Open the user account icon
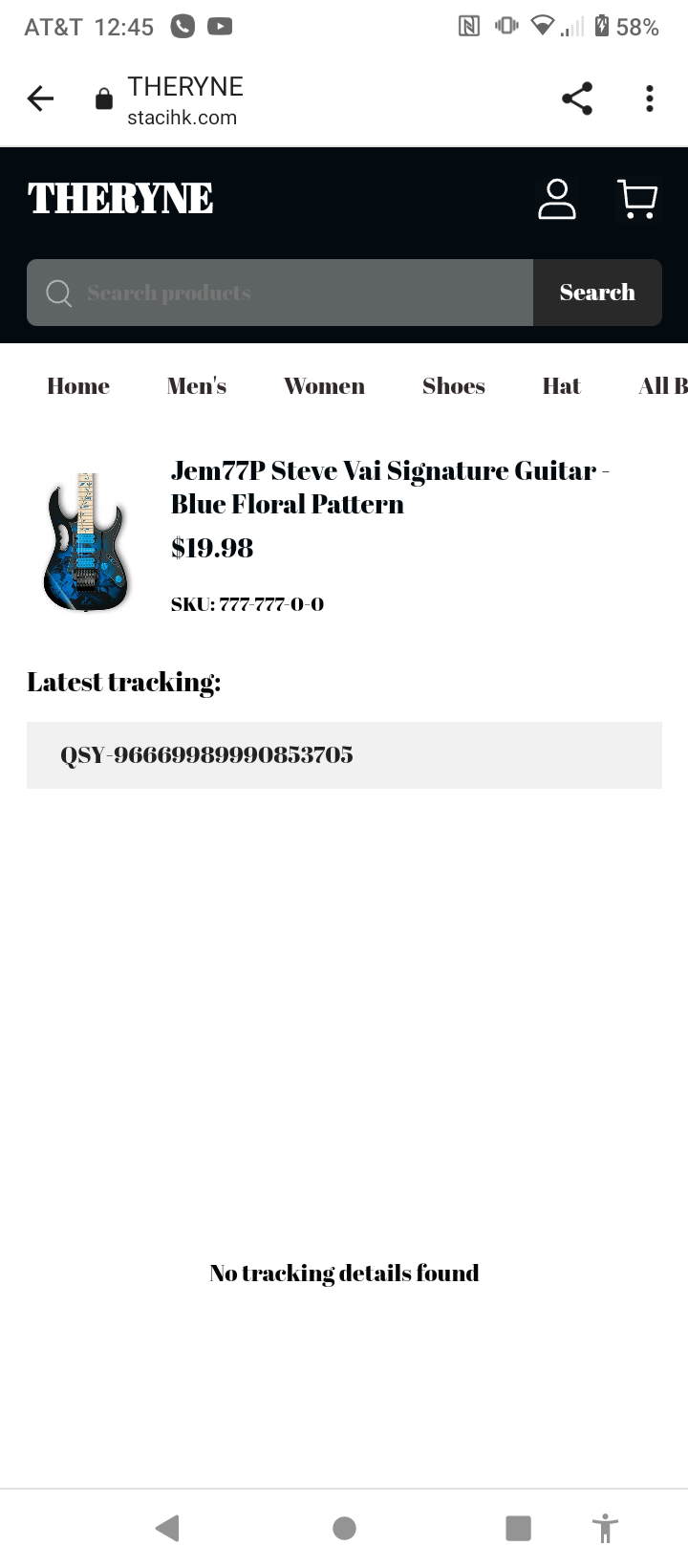 point(557,199)
